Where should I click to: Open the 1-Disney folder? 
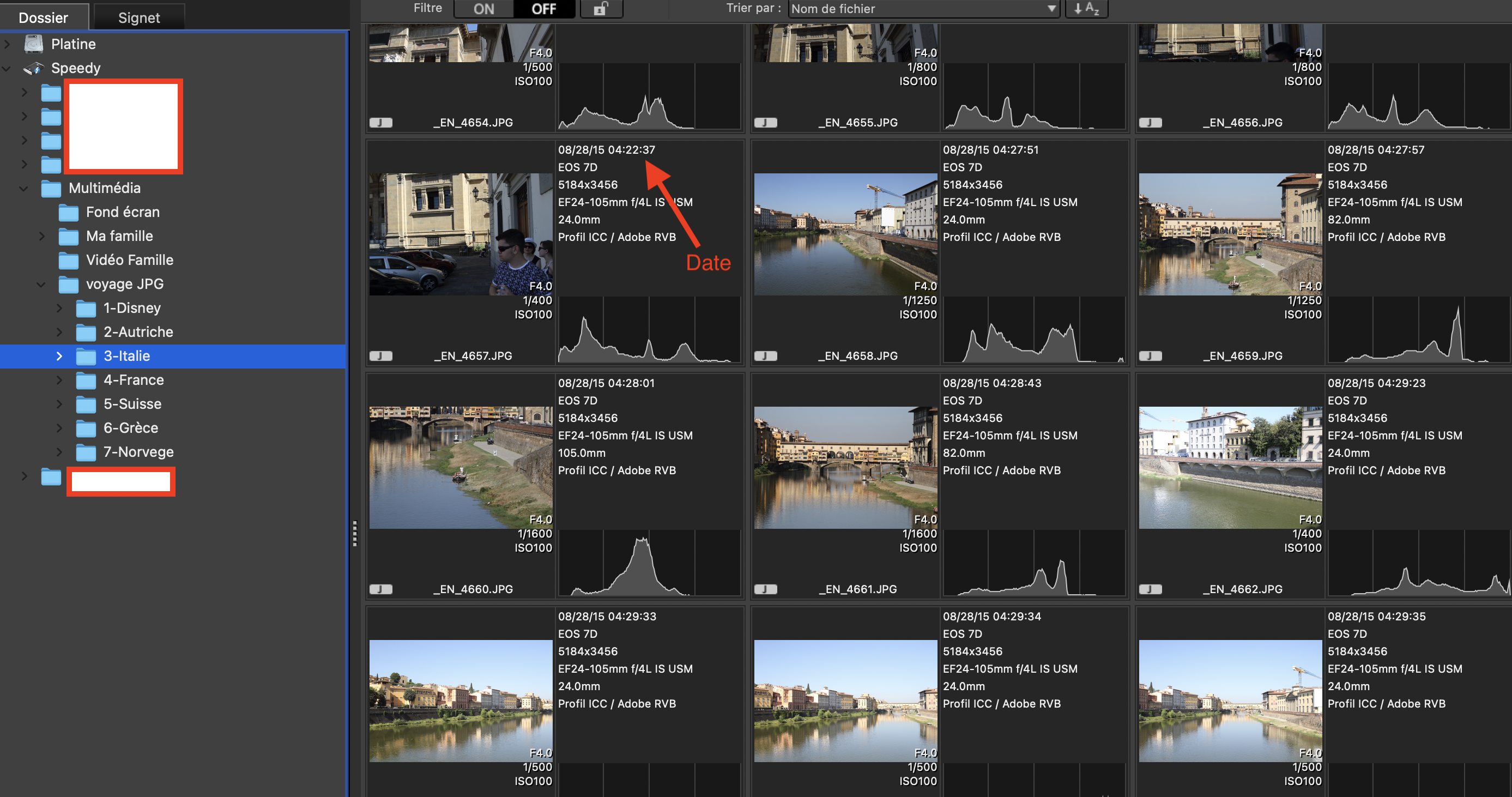(131, 308)
